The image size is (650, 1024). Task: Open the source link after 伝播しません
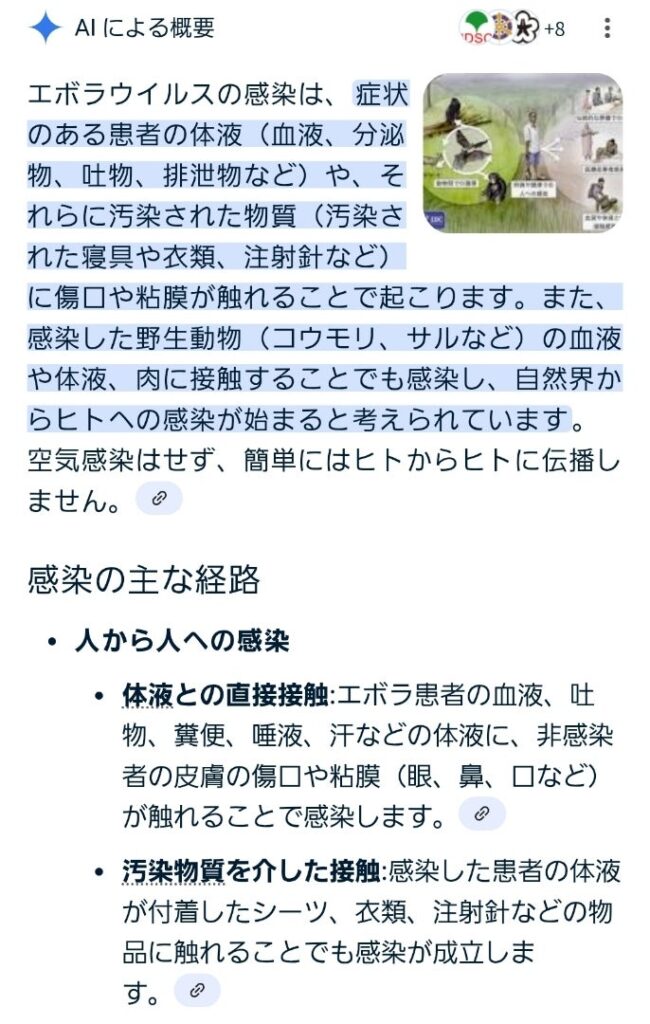pyautogui.click(x=159, y=498)
